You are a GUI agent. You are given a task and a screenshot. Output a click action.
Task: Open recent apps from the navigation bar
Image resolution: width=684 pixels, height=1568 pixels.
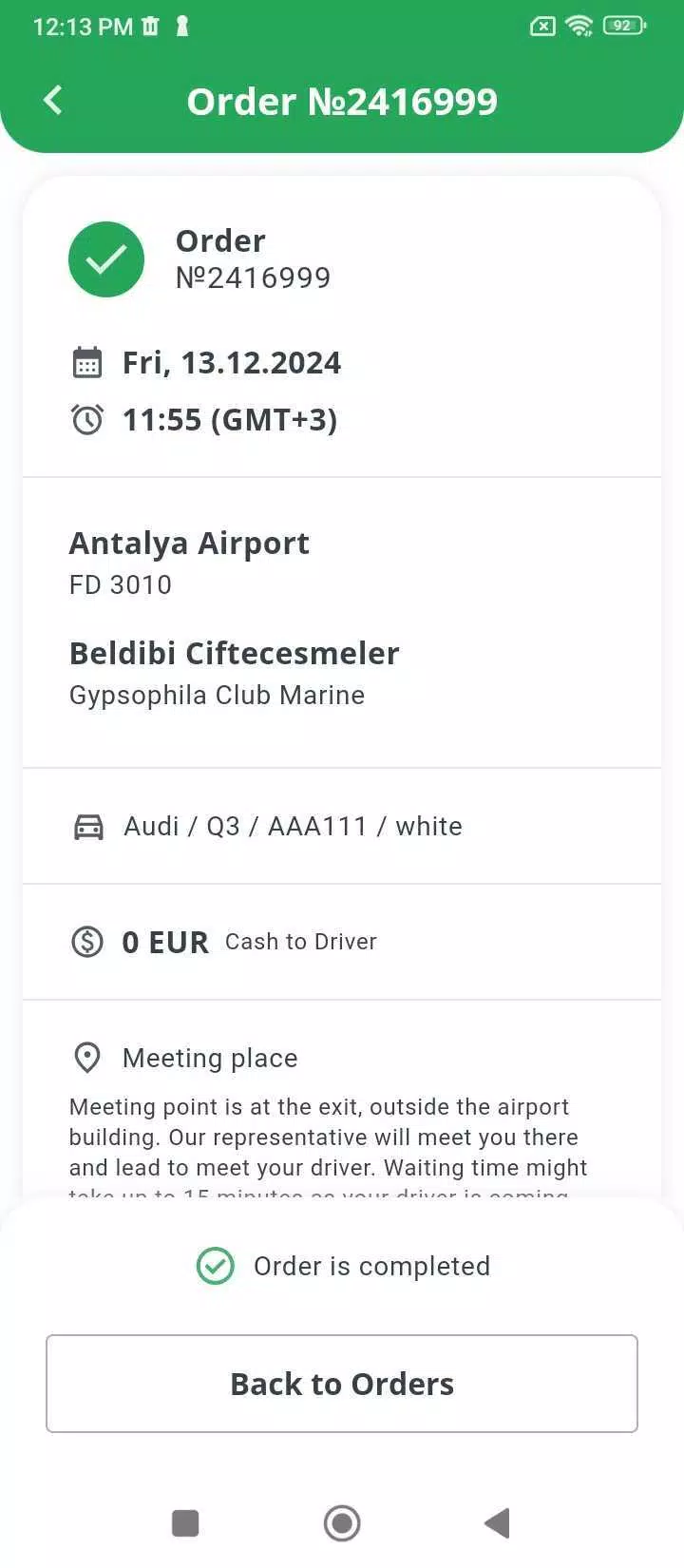(x=185, y=1523)
